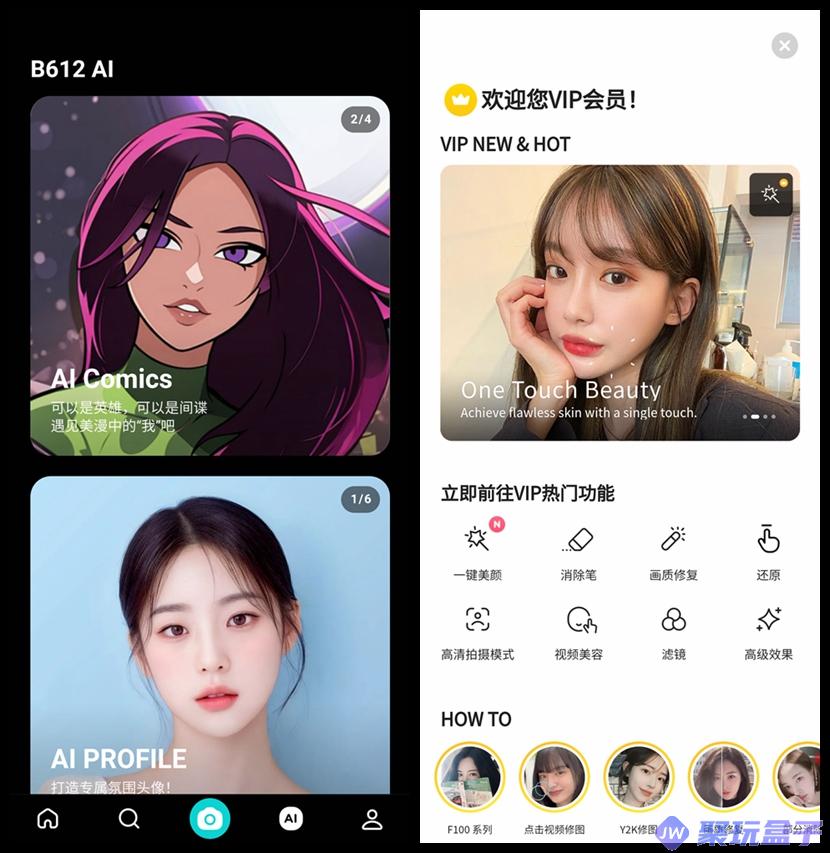This screenshot has height=853, width=830.
Task: Go to the home tab
Action: pos(47,819)
